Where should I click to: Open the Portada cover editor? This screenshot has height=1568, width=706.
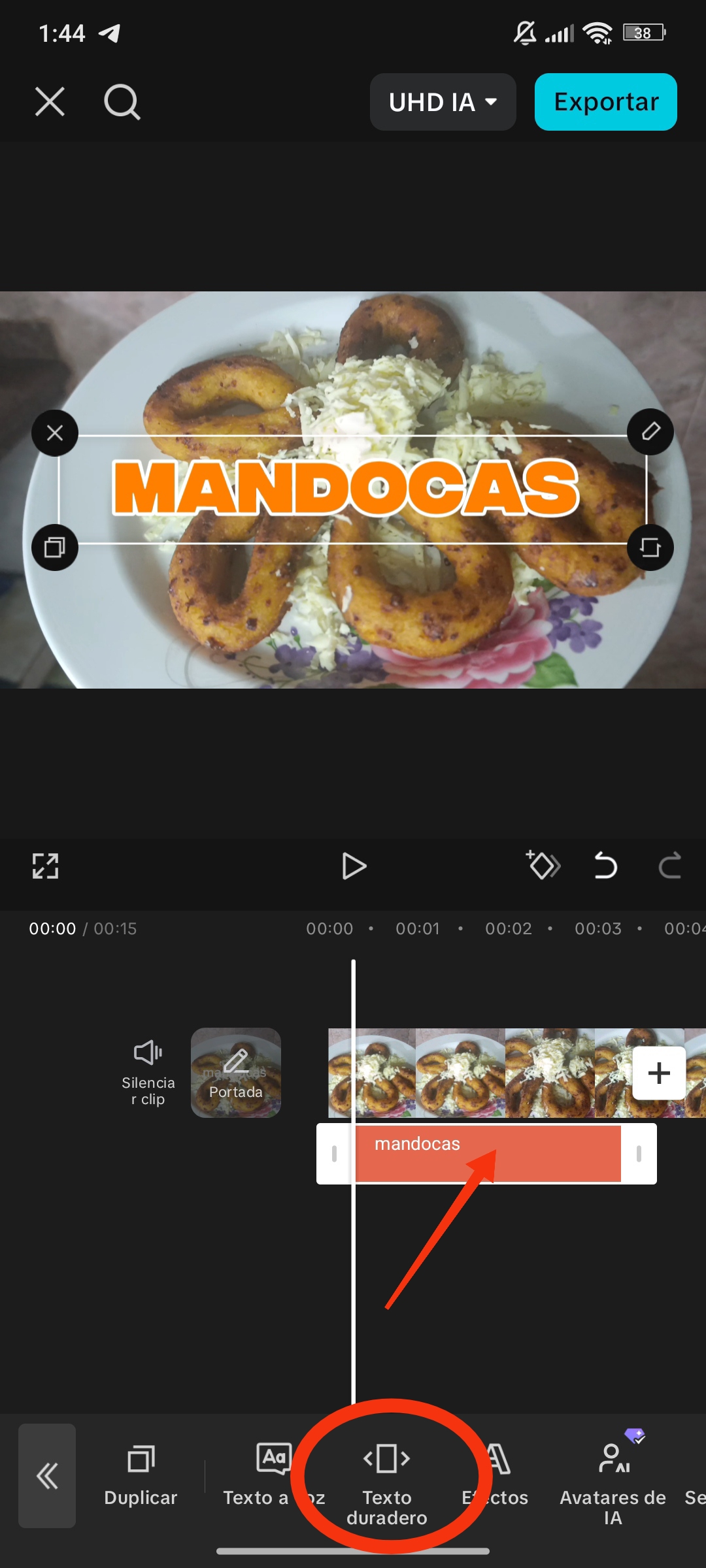click(x=235, y=1073)
